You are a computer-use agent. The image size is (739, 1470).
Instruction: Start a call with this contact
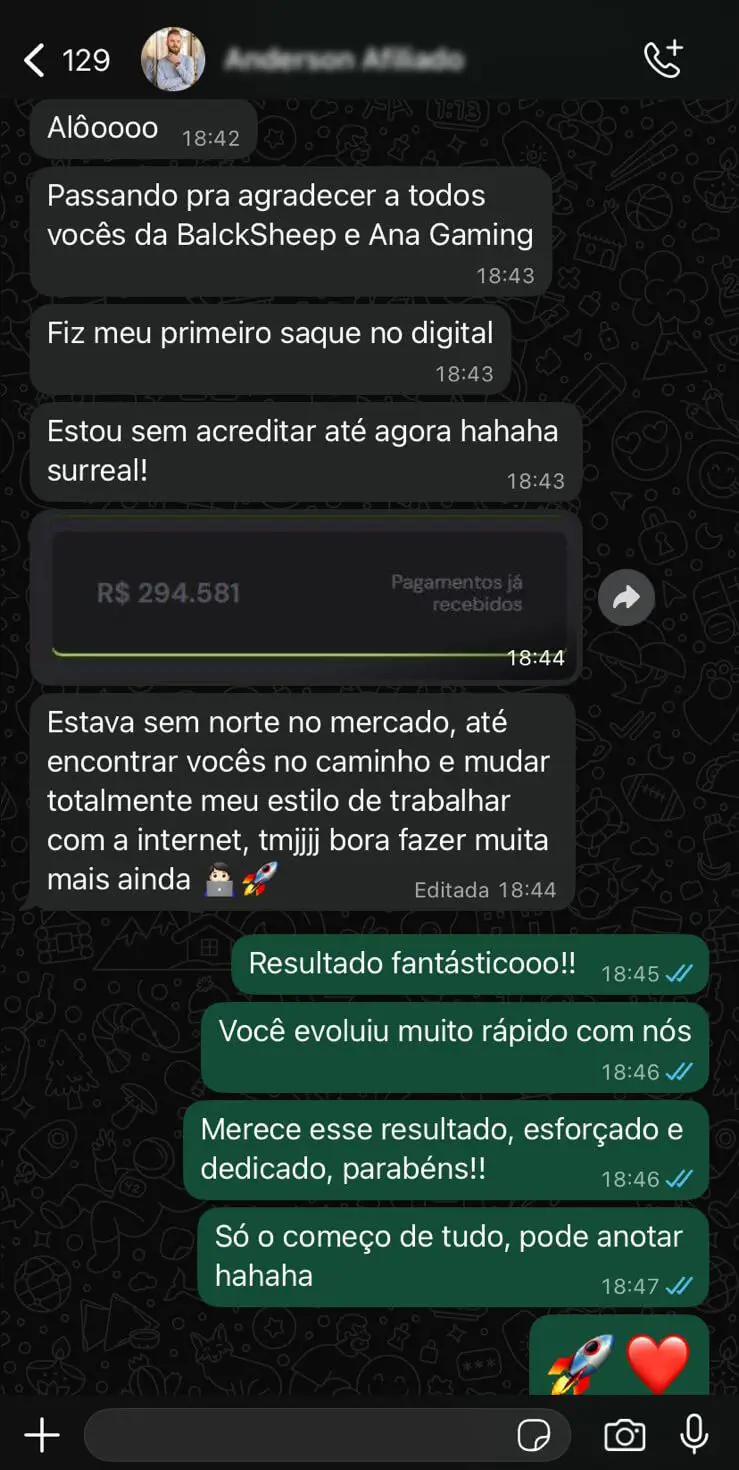tap(662, 60)
